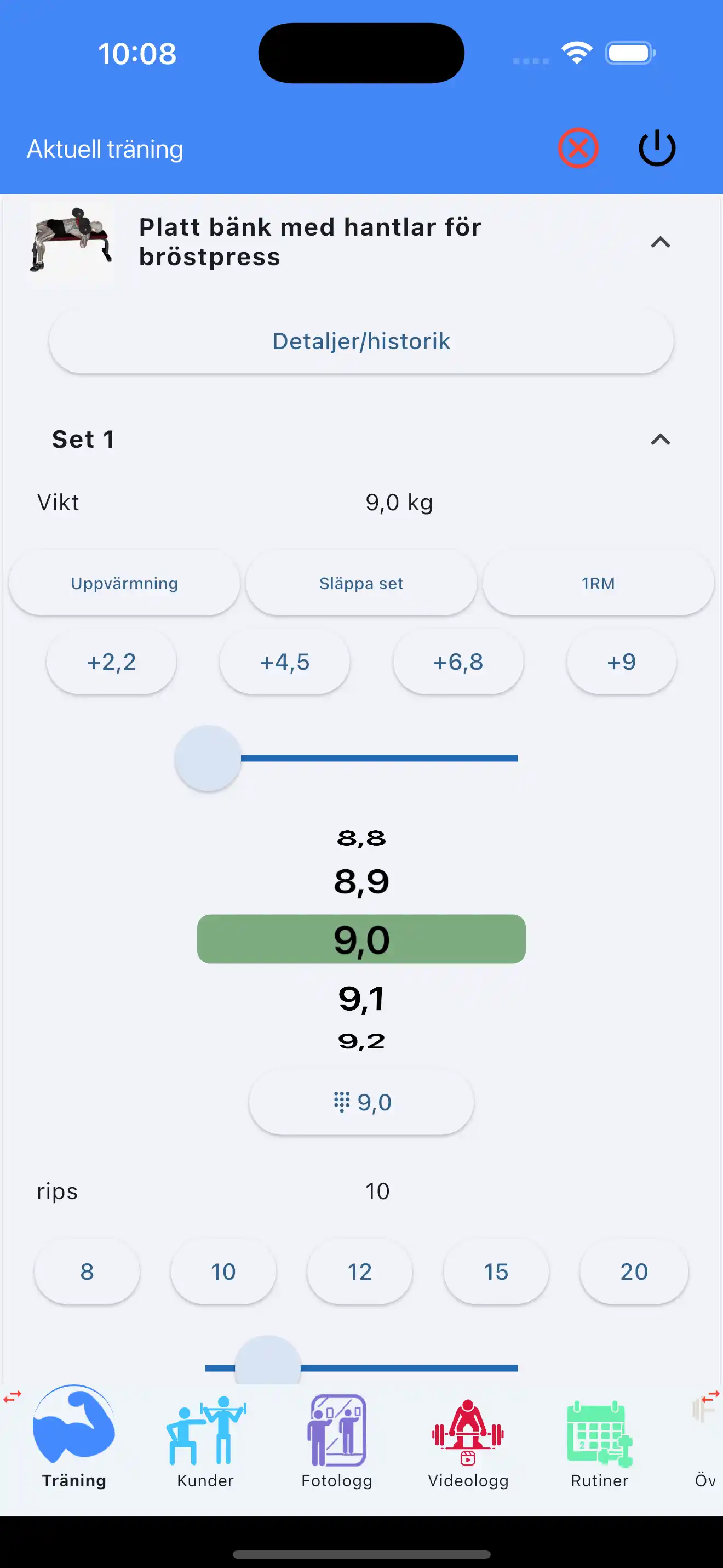This screenshot has height=1568, width=723.
Task: Choose 20 reps
Action: click(x=634, y=1271)
